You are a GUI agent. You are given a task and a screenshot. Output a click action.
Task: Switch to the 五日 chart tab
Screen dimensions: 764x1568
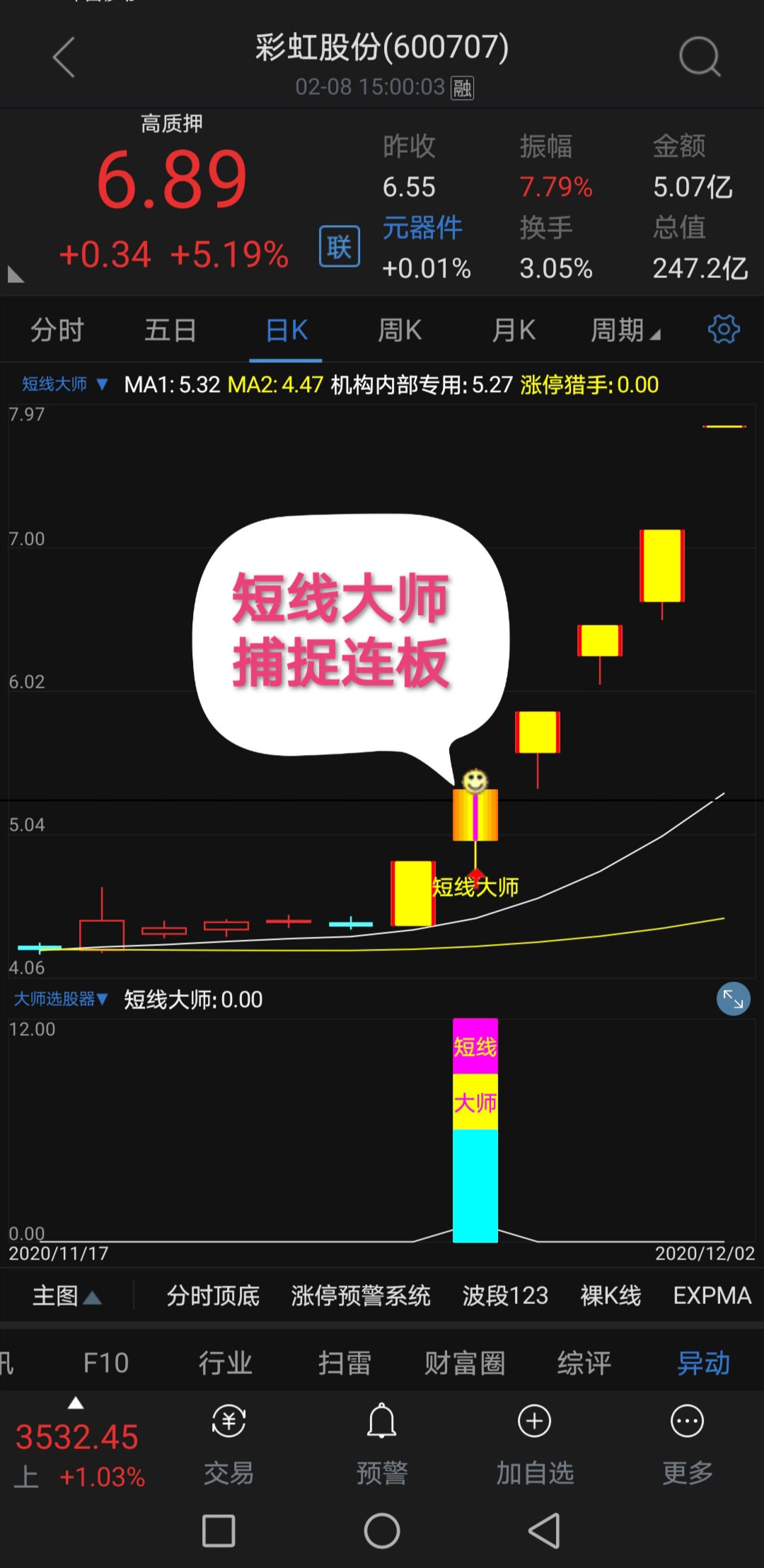170,330
